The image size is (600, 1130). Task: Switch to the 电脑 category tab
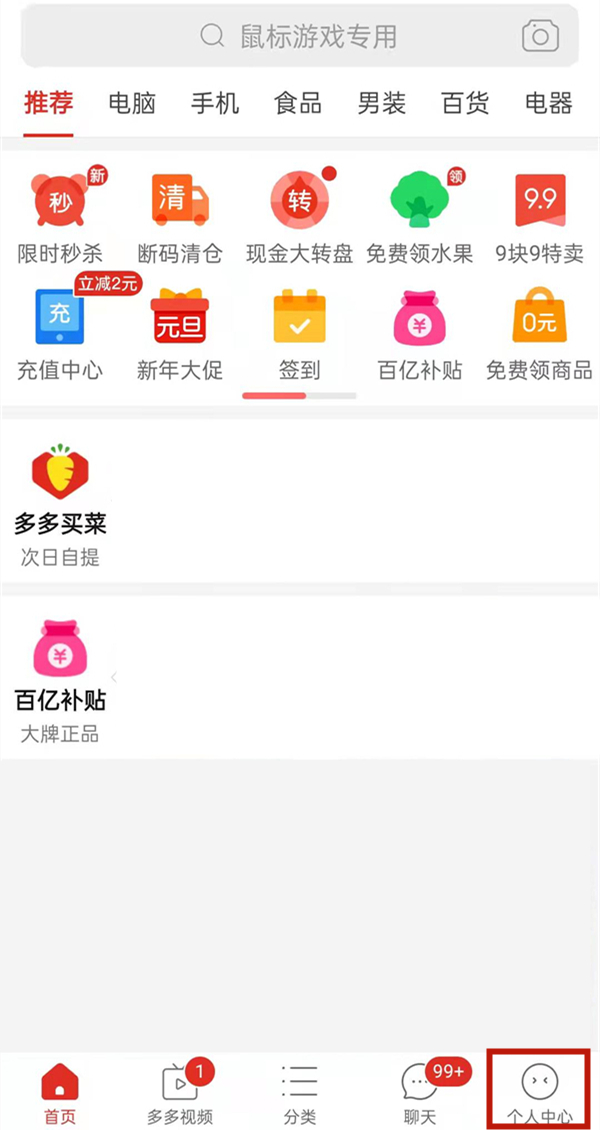pyautogui.click(x=132, y=103)
